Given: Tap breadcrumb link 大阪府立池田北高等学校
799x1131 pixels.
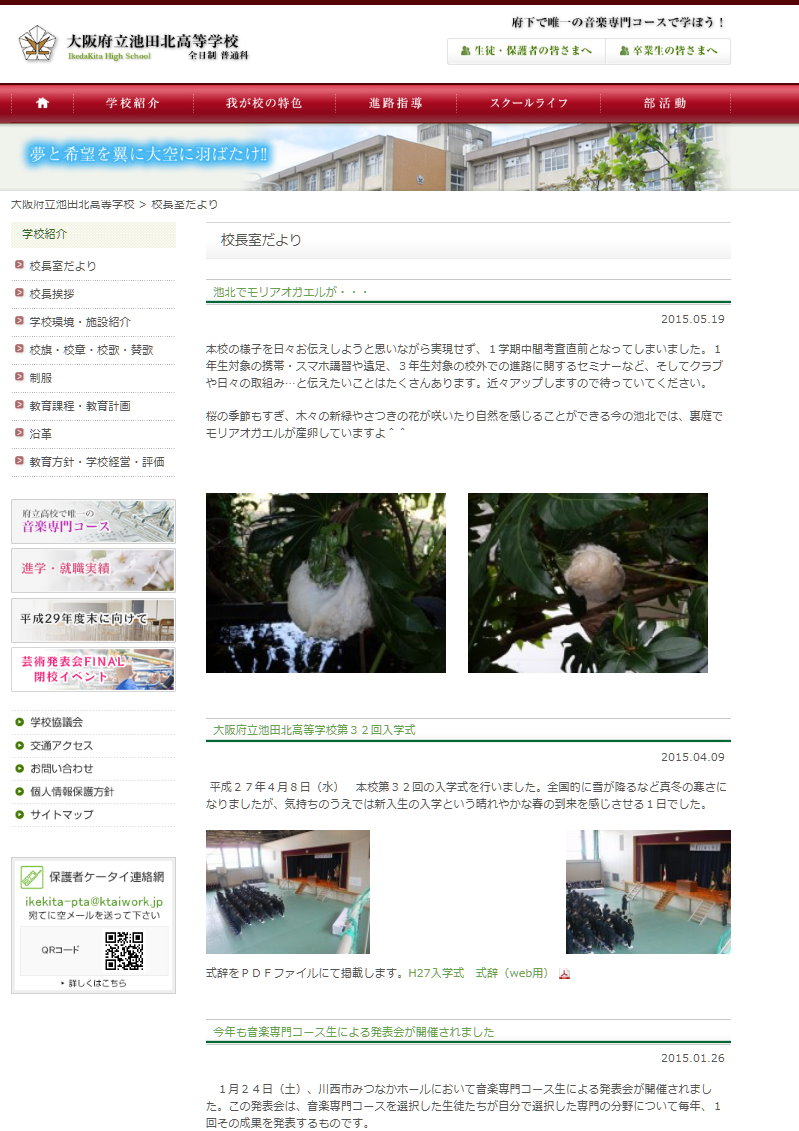Looking at the screenshot, I should (72, 204).
